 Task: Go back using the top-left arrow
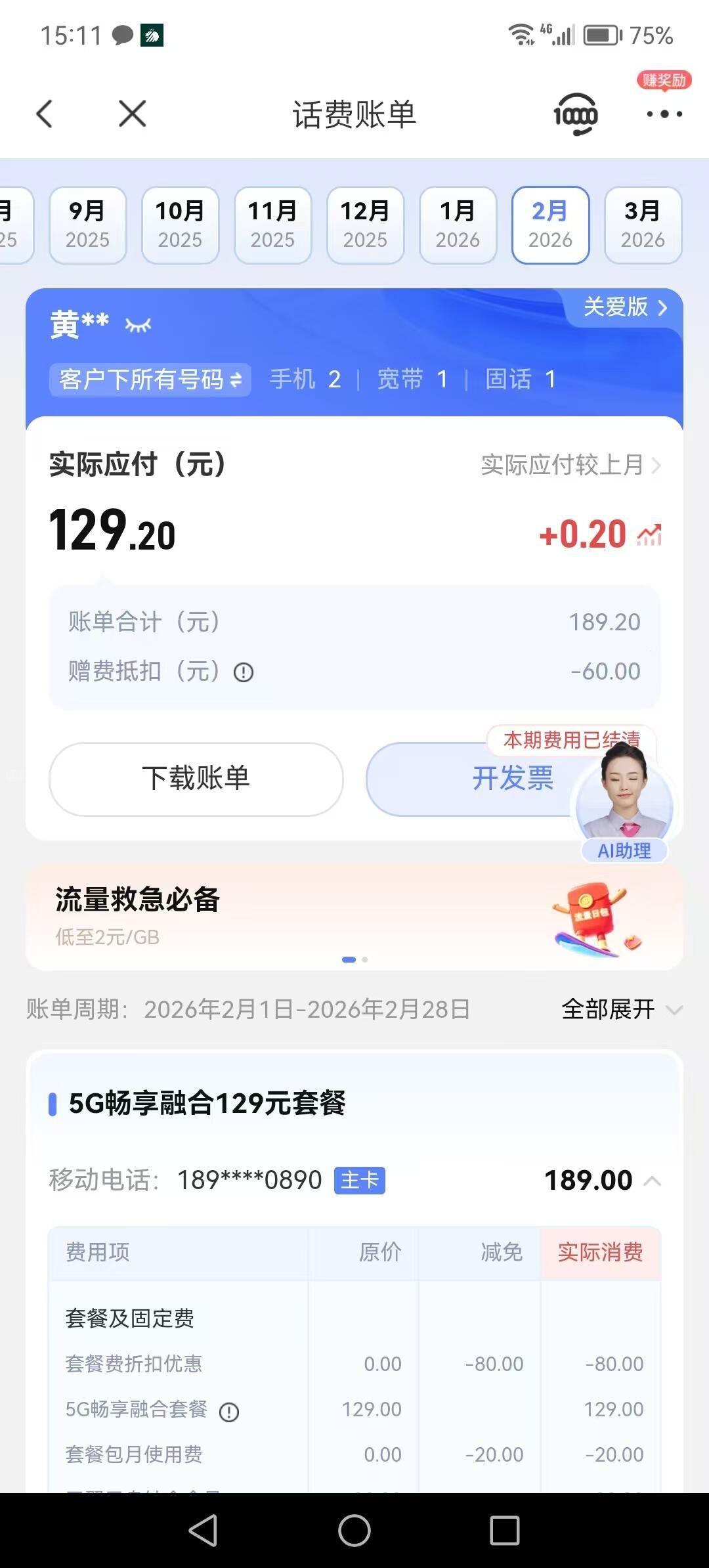(45, 114)
